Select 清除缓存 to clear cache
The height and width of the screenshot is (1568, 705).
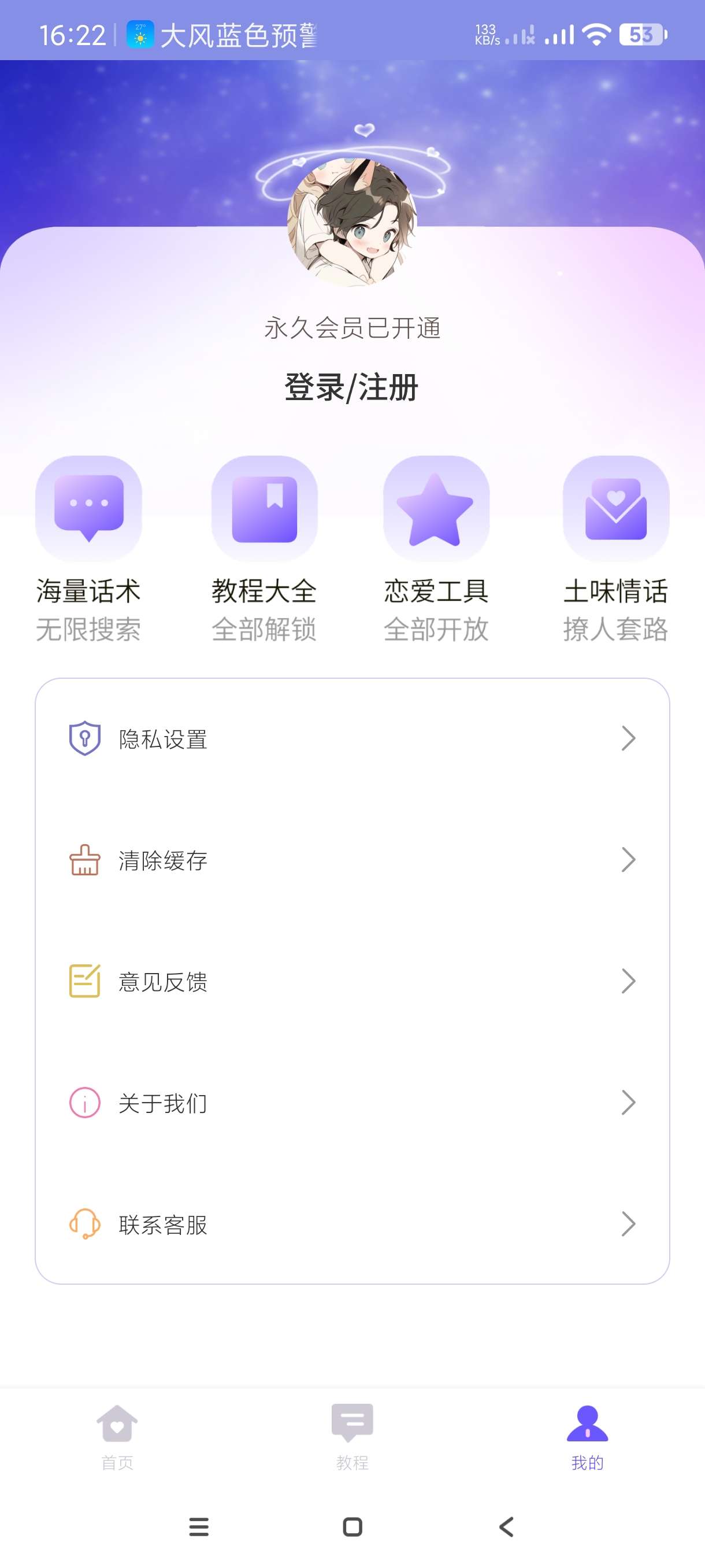pos(352,860)
